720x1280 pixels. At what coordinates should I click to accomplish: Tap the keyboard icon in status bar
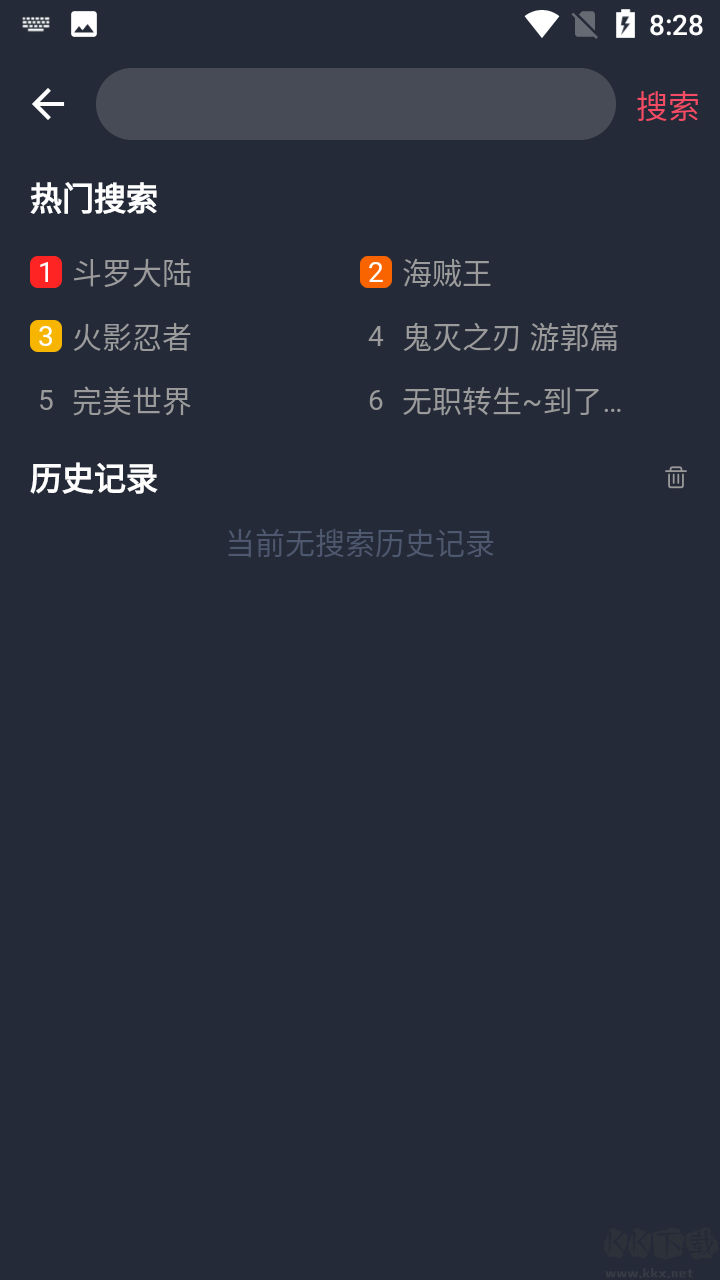pyautogui.click(x=35, y=22)
